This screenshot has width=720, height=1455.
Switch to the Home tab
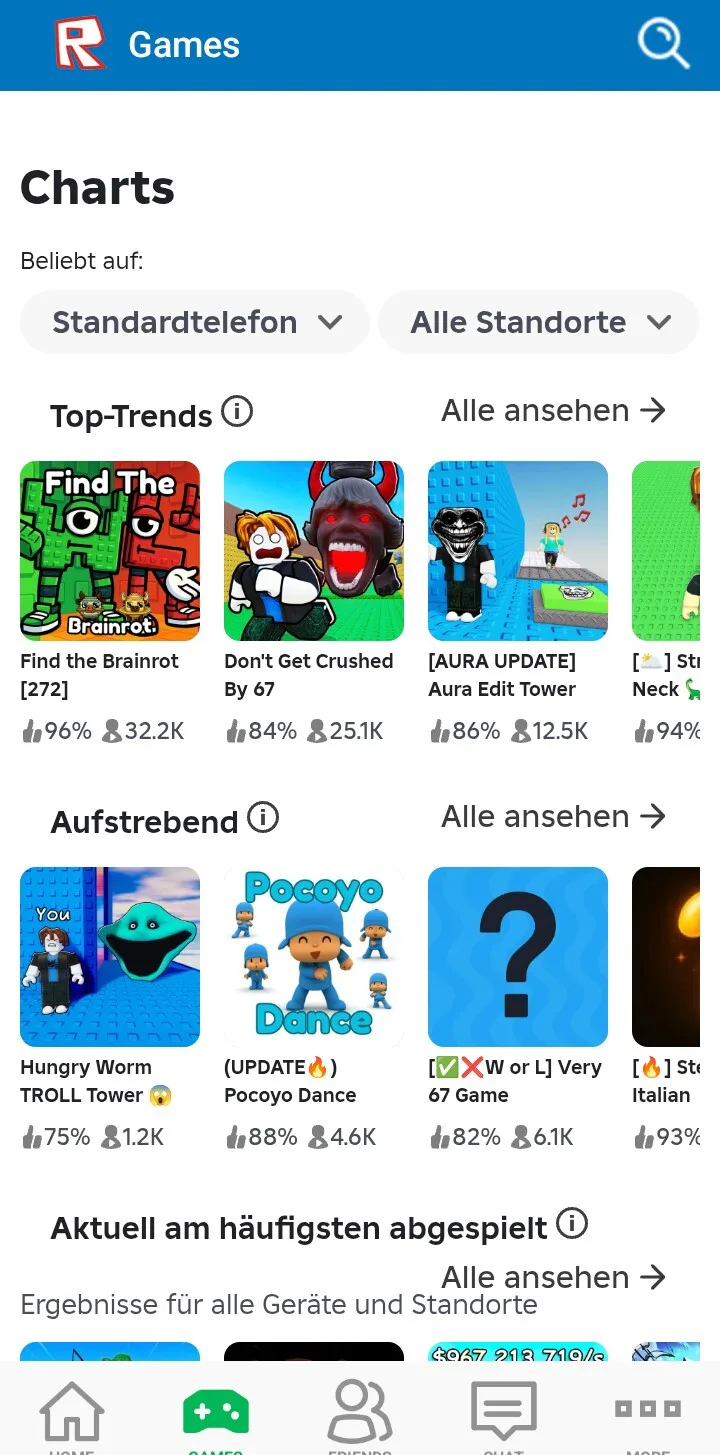click(x=72, y=1412)
